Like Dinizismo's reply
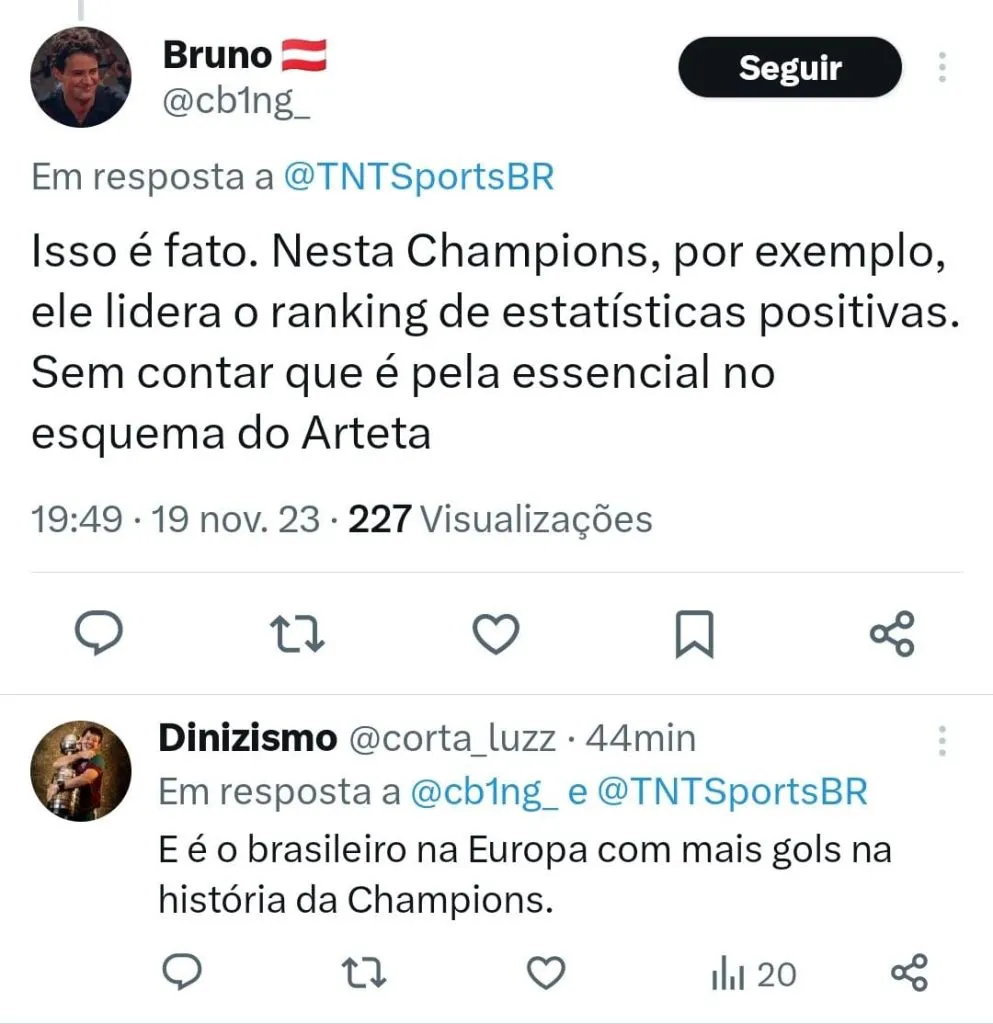This screenshot has width=993, height=1024. click(x=545, y=972)
